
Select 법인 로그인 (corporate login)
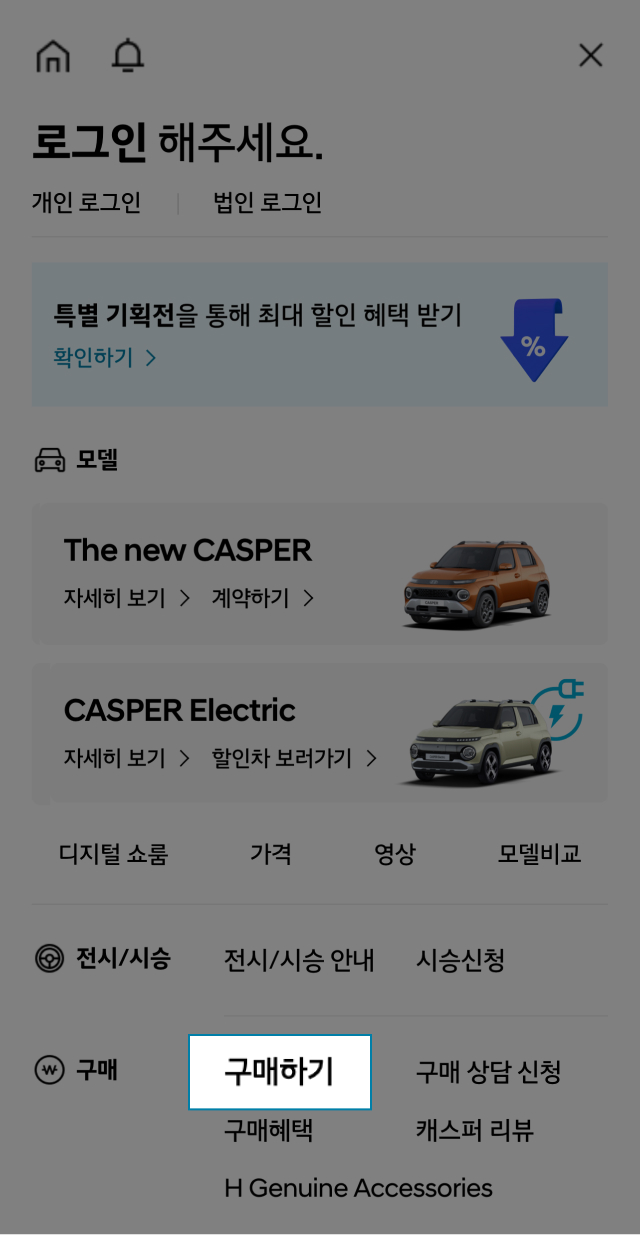tap(267, 203)
